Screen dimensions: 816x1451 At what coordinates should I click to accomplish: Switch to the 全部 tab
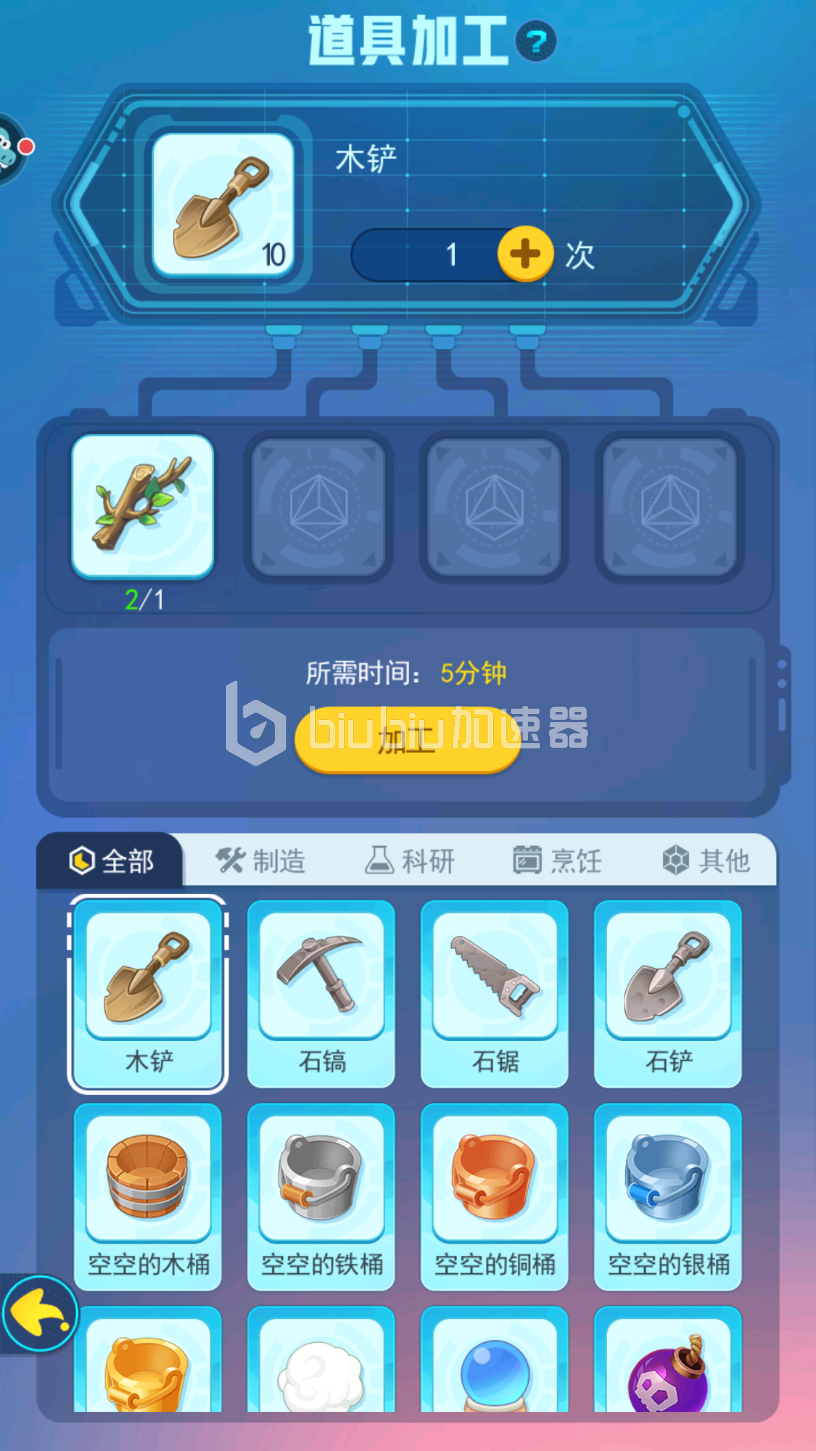111,861
